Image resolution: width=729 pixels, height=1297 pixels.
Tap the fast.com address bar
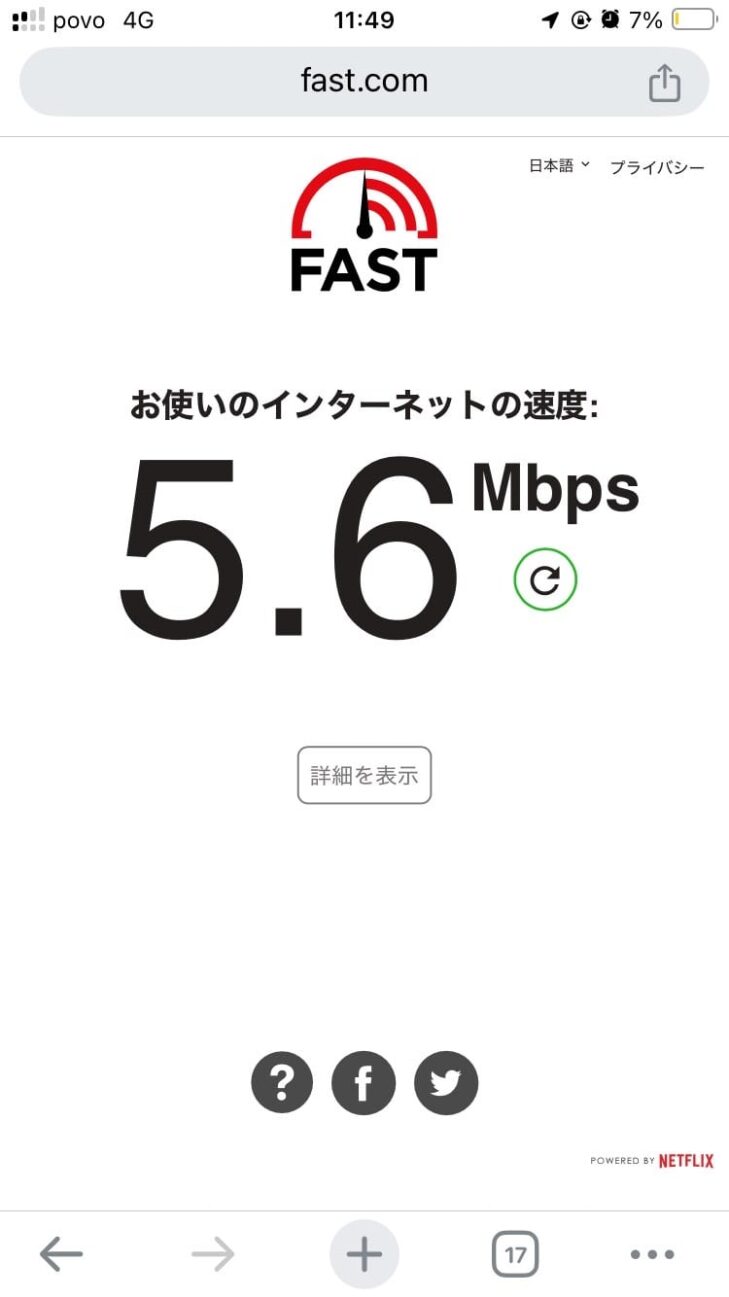click(364, 81)
